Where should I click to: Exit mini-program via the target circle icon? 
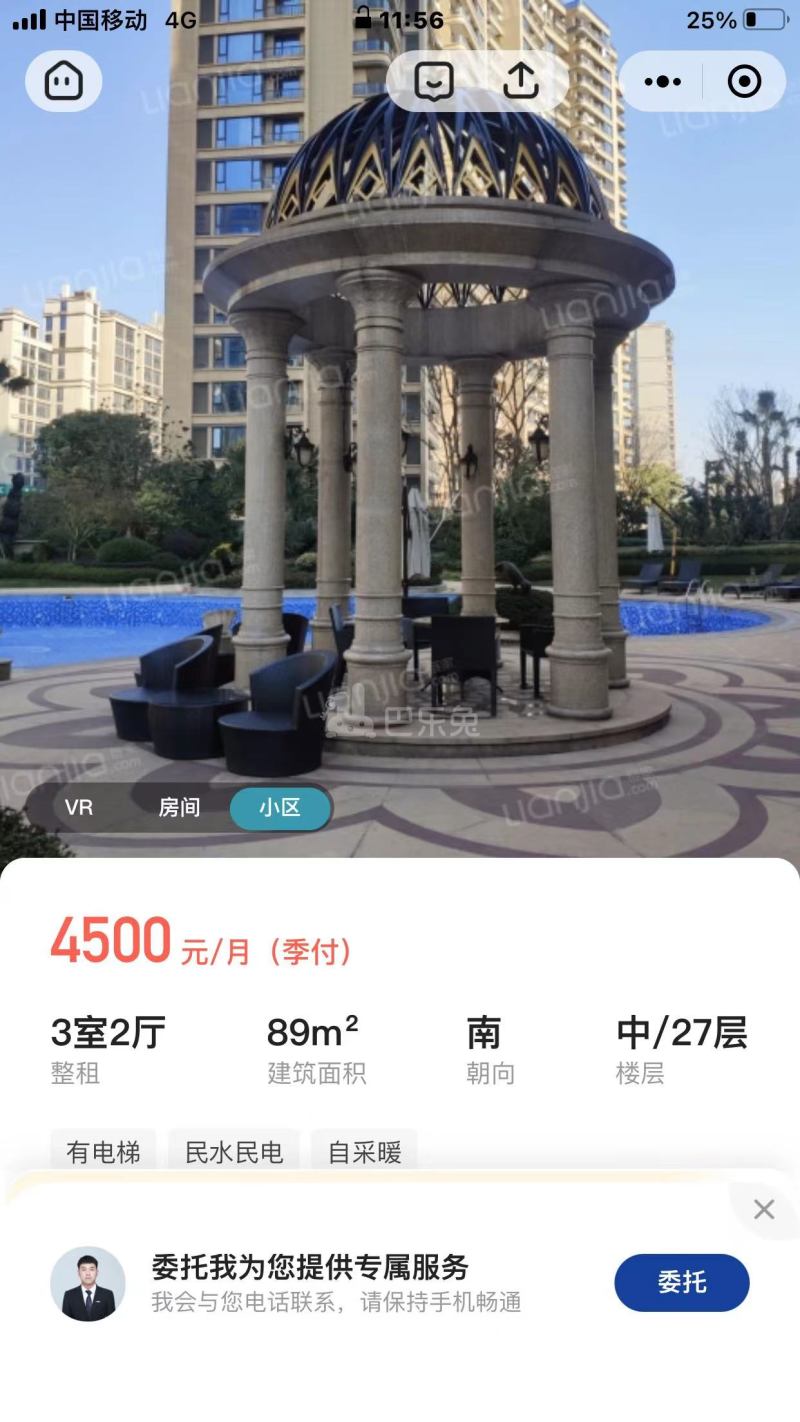click(746, 81)
